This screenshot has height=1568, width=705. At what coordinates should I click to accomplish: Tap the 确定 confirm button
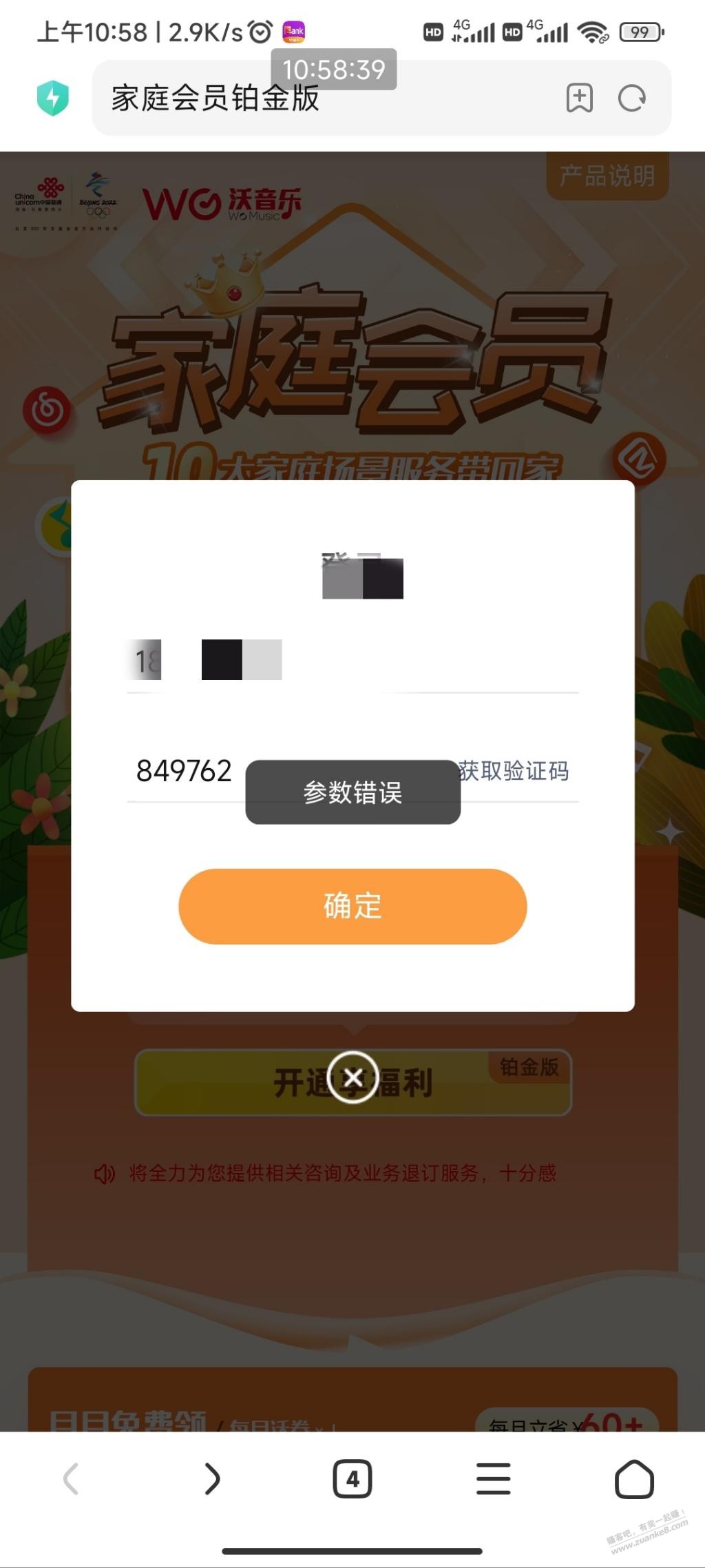coord(352,907)
